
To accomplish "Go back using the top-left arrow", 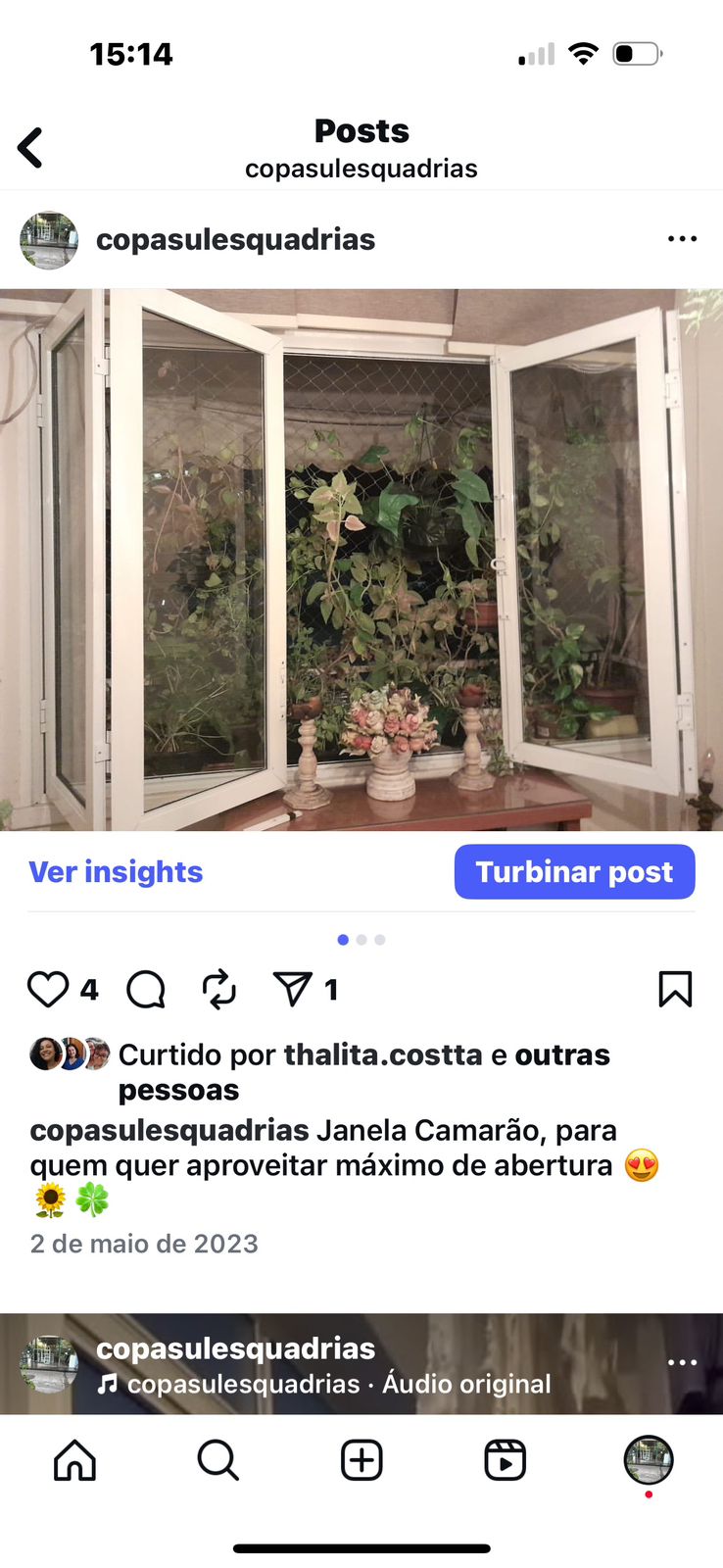I will (x=30, y=148).
